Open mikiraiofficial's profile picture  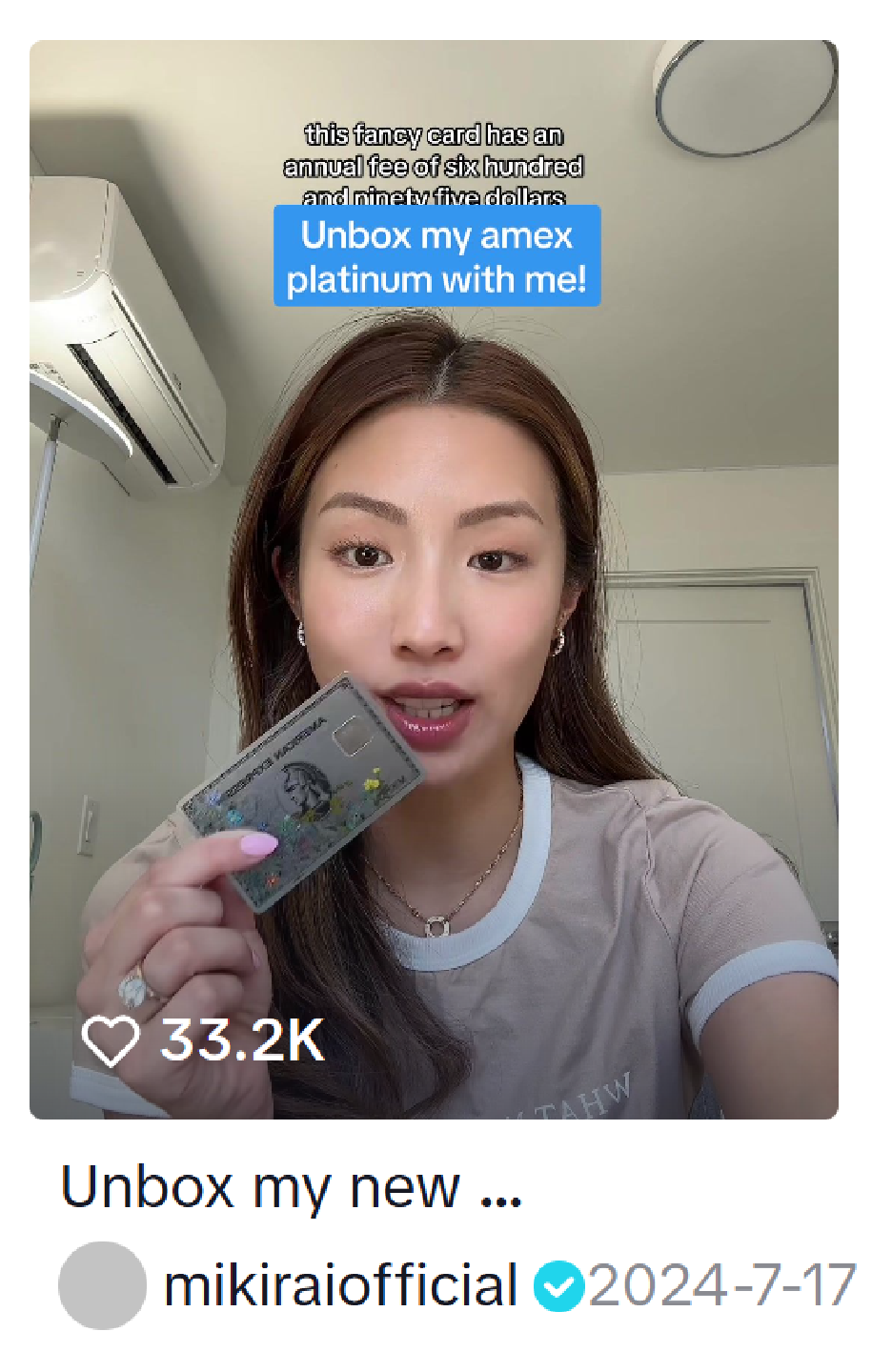(102, 1285)
